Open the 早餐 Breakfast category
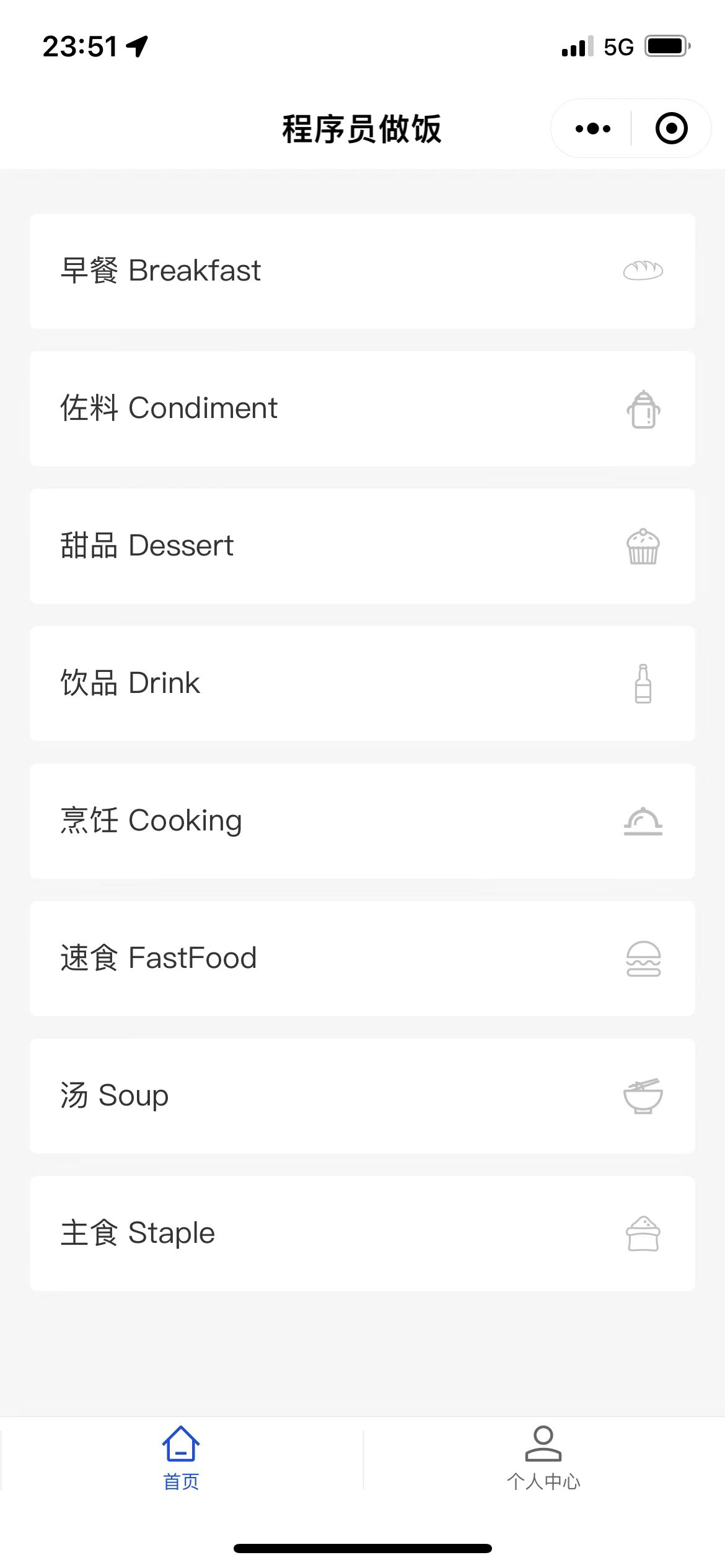The width and height of the screenshot is (725, 1568). pyautogui.click(x=362, y=271)
